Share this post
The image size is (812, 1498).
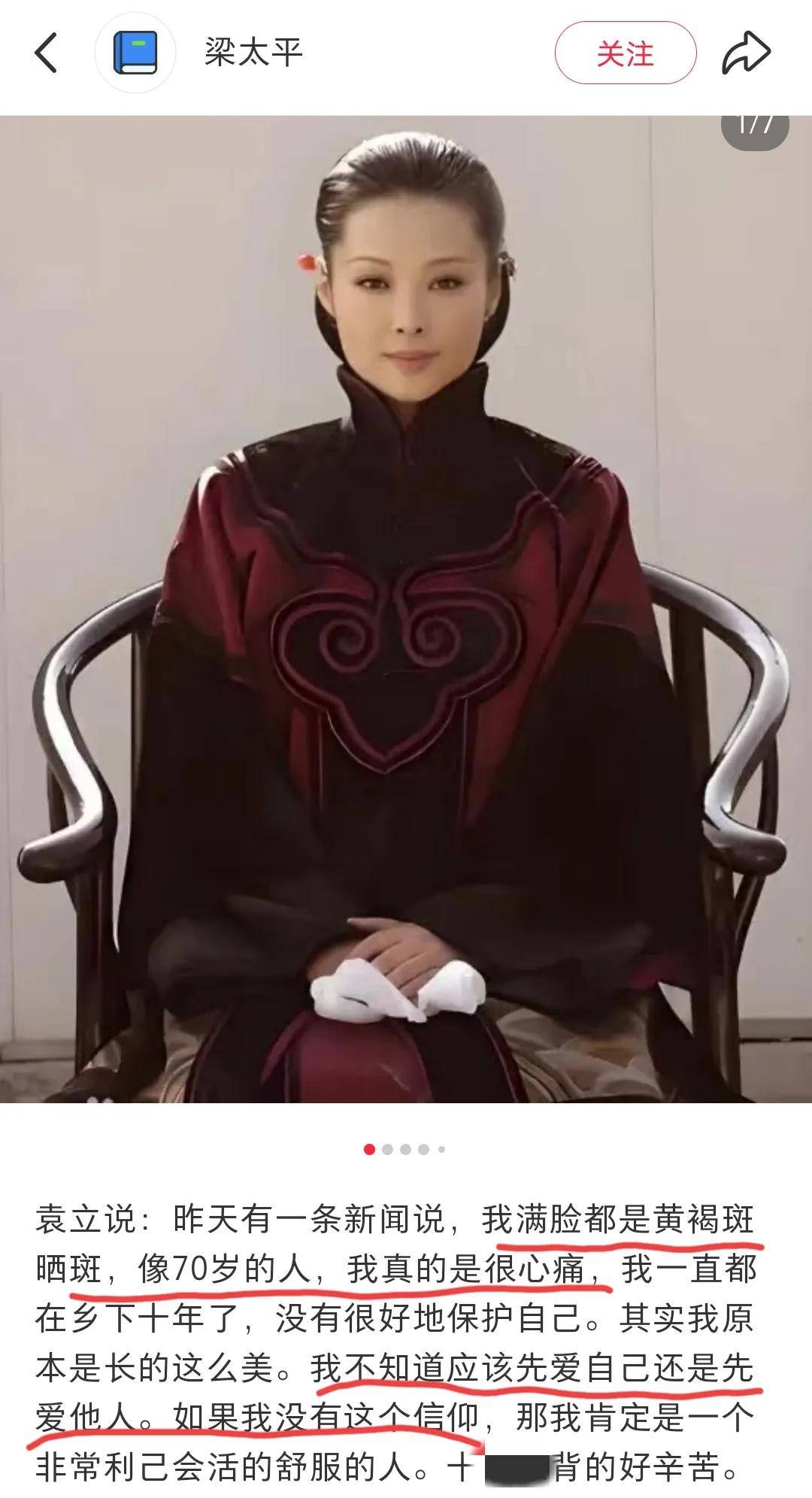pyautogui.click(x=746, y=53)
